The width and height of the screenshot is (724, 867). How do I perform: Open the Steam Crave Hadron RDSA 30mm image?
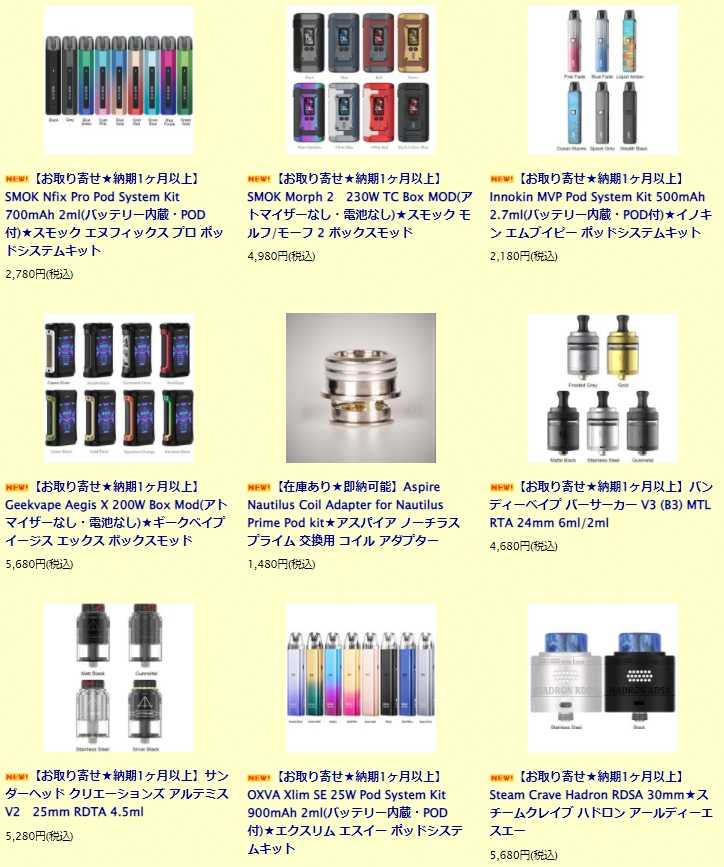pos(602,678)
